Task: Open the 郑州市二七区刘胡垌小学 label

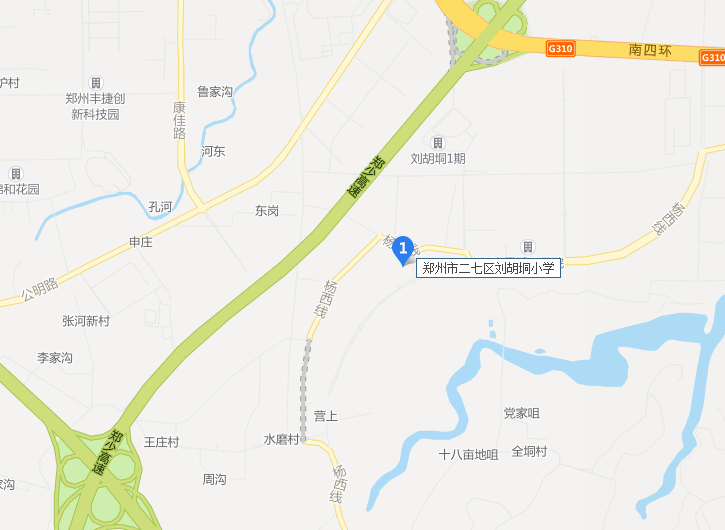Action: point(488,268)
